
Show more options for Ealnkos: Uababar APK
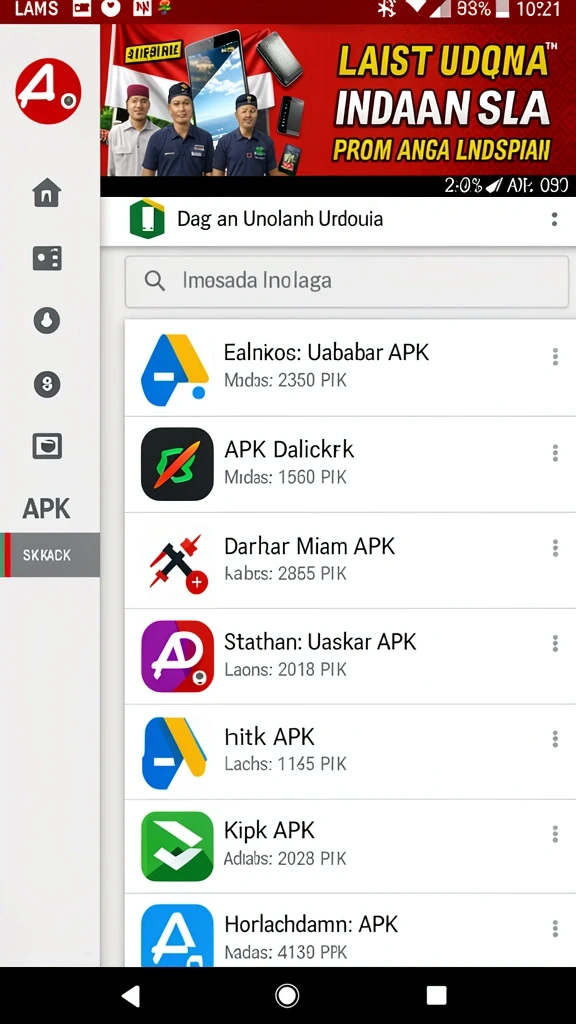click(555, 357)
